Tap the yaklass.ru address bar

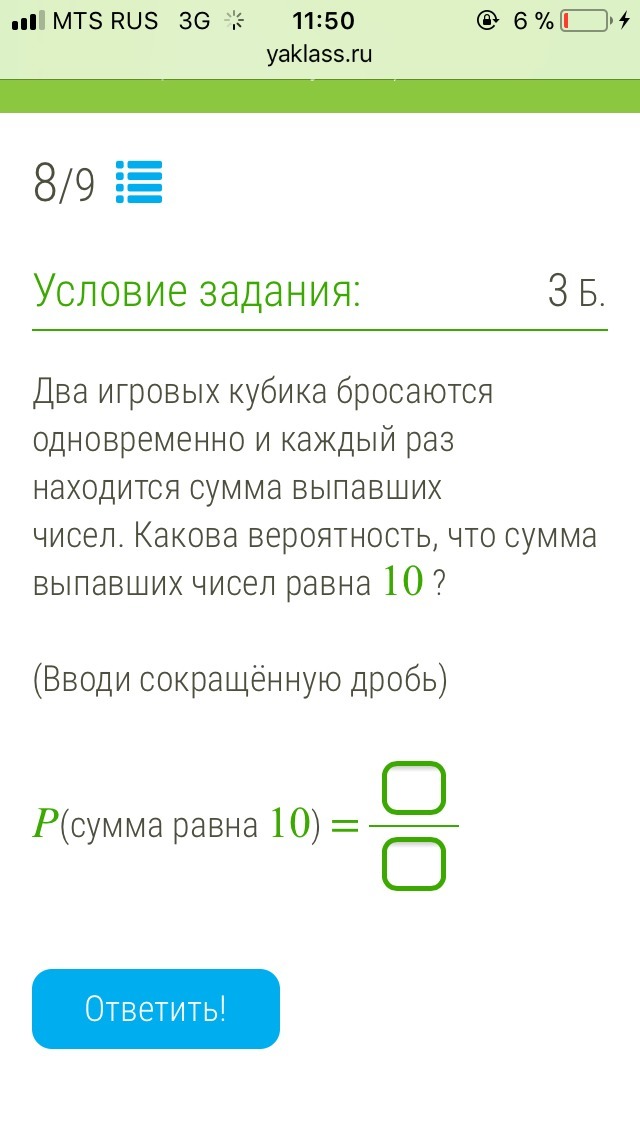tap(320, 55)
